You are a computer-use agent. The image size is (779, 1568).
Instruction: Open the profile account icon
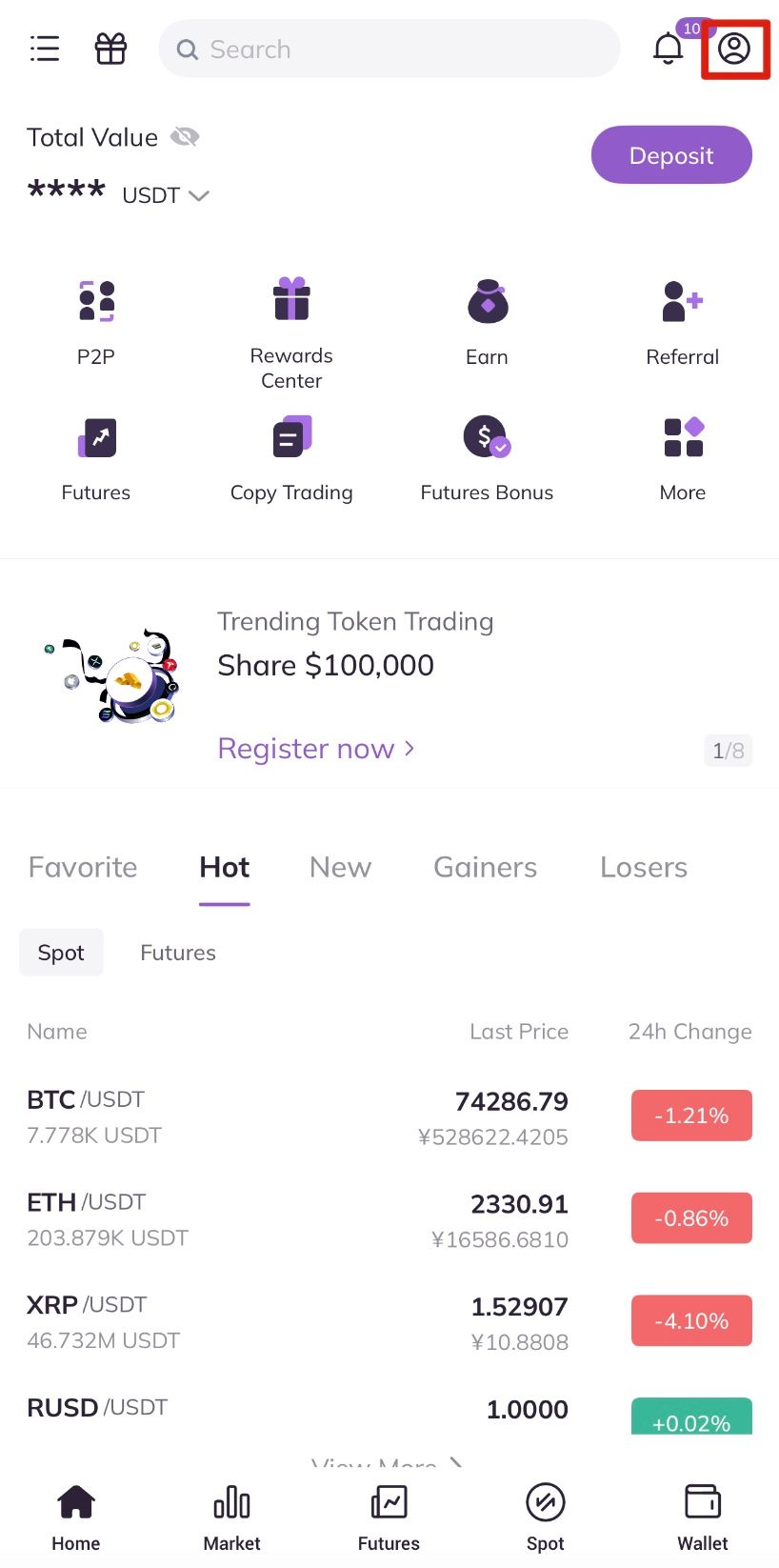coord(734,49)
